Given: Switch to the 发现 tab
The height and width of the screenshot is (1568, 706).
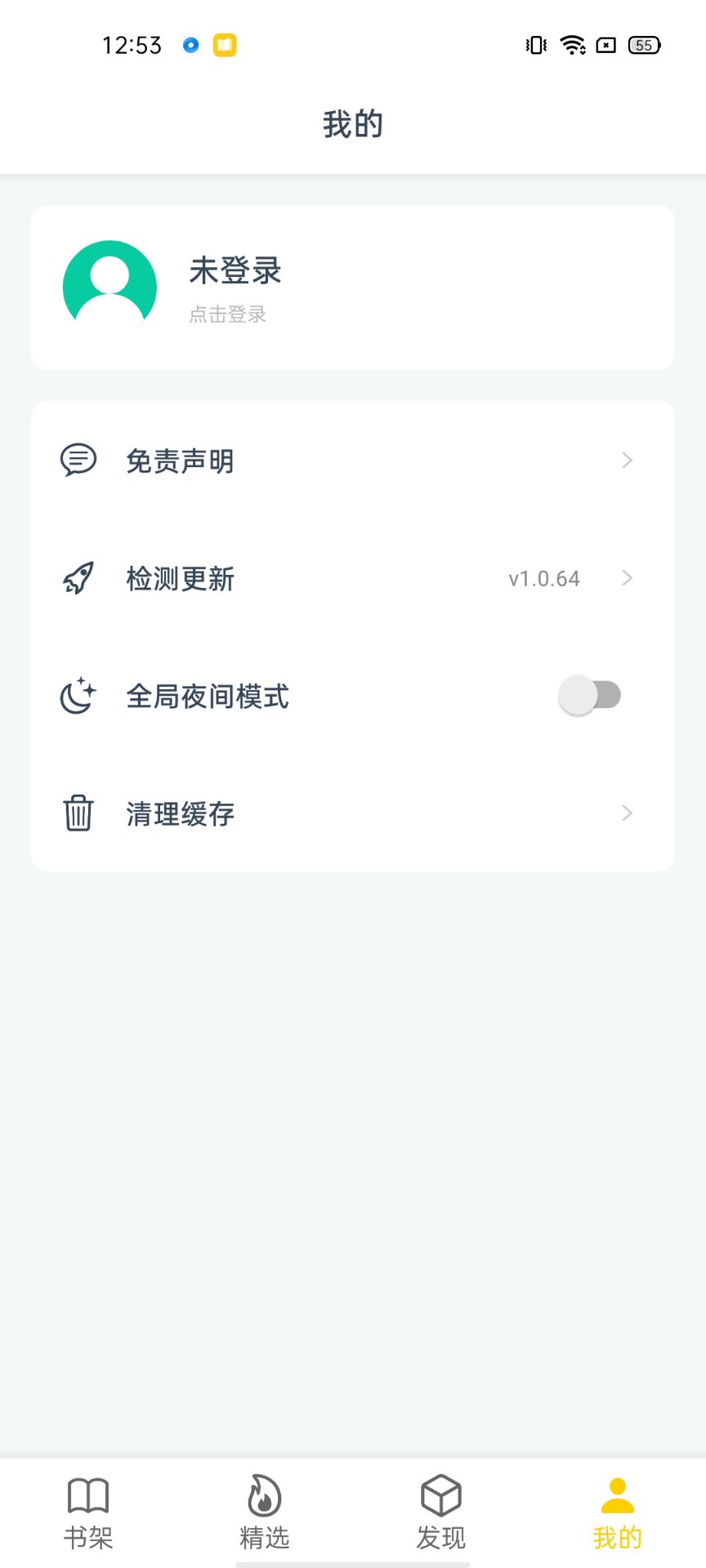Looking at the screenshot, I should coord(441,1512).
